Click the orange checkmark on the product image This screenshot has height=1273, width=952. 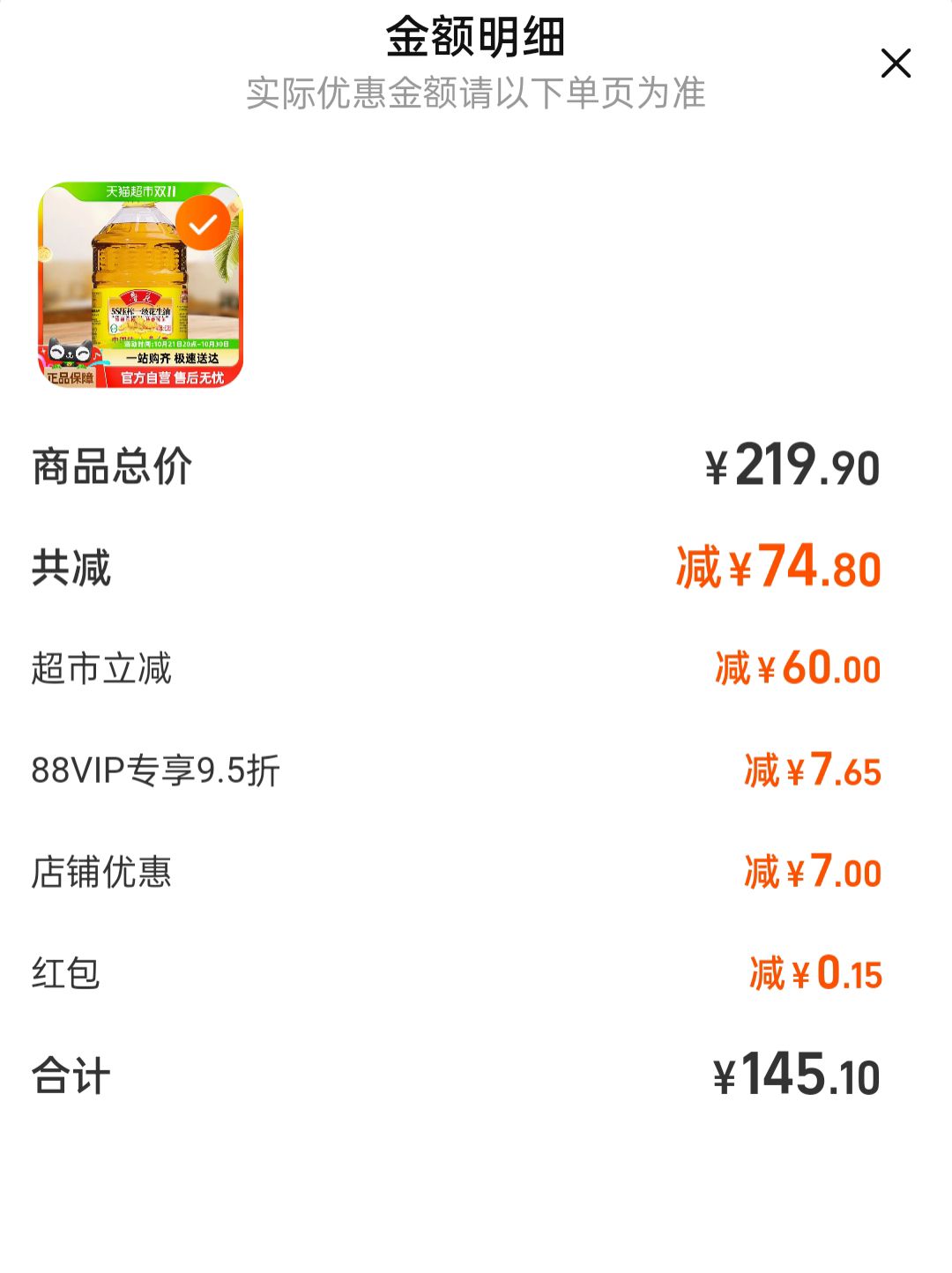coord(205,221)
